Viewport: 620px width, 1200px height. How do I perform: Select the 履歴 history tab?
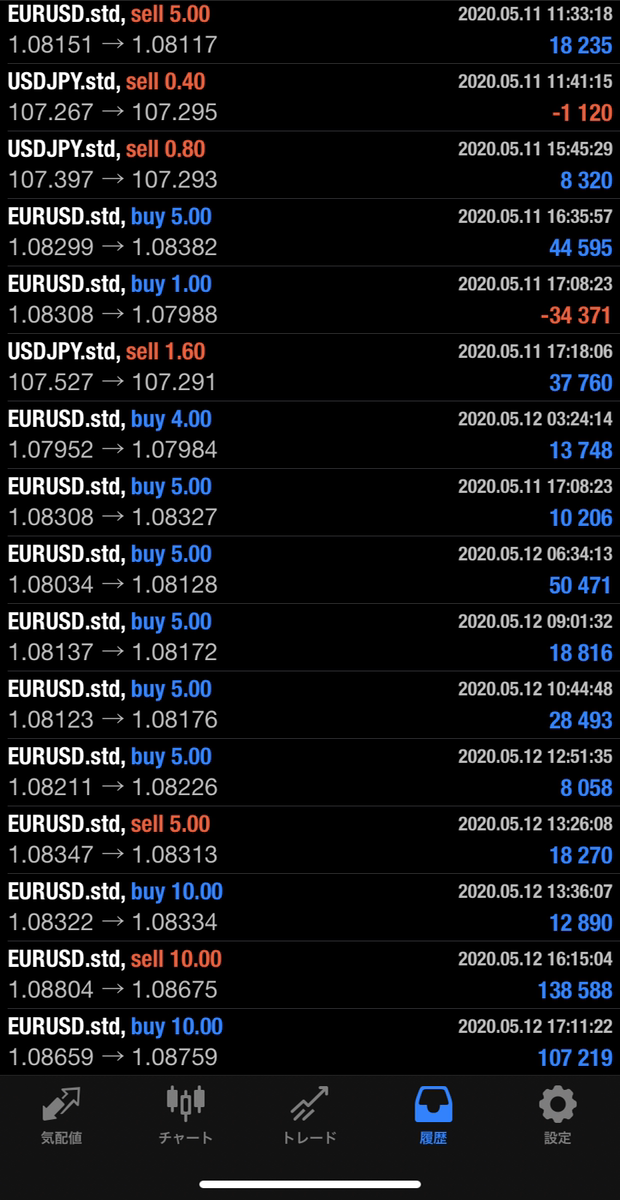tap(433, 1116)
